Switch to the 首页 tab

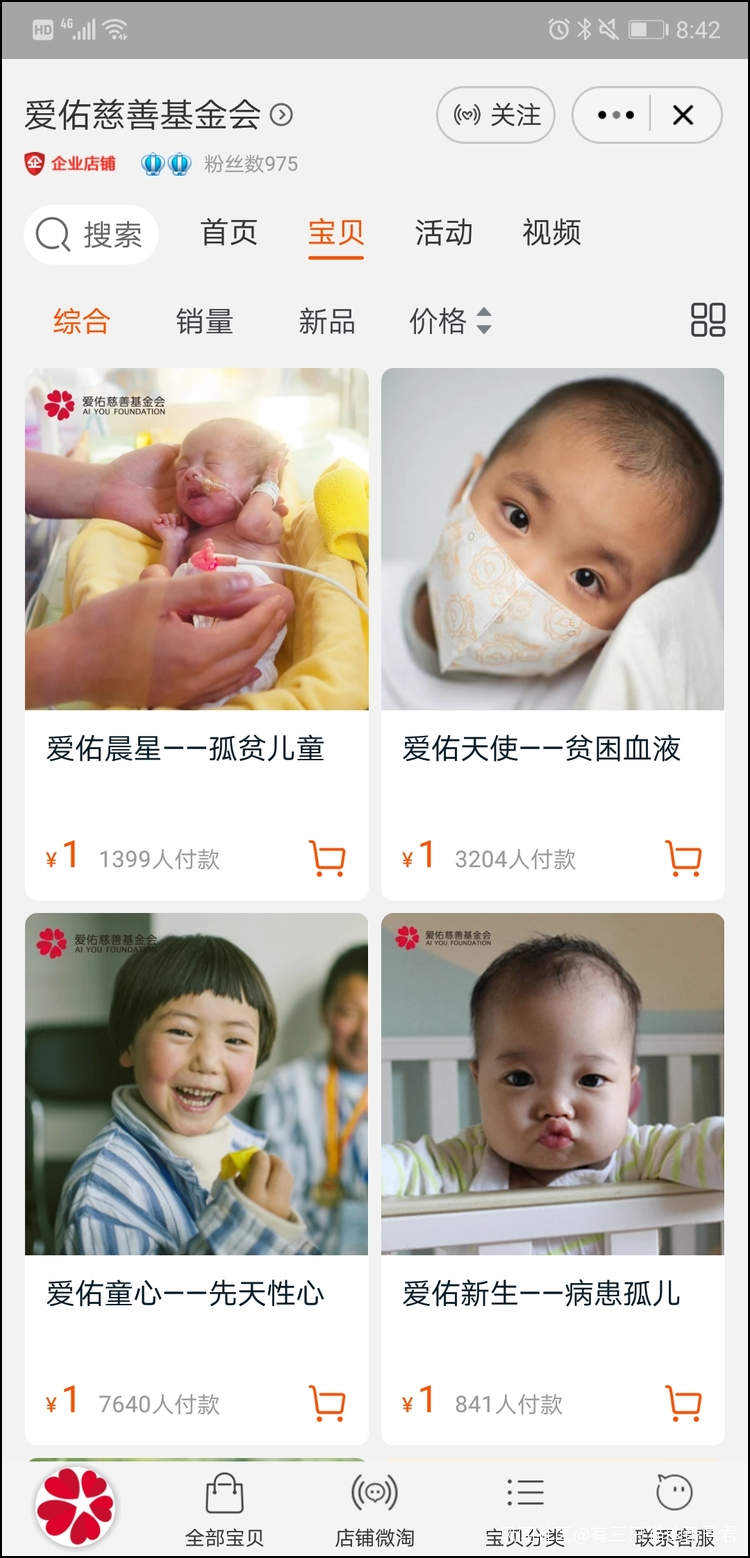click(x=229, y=233)
